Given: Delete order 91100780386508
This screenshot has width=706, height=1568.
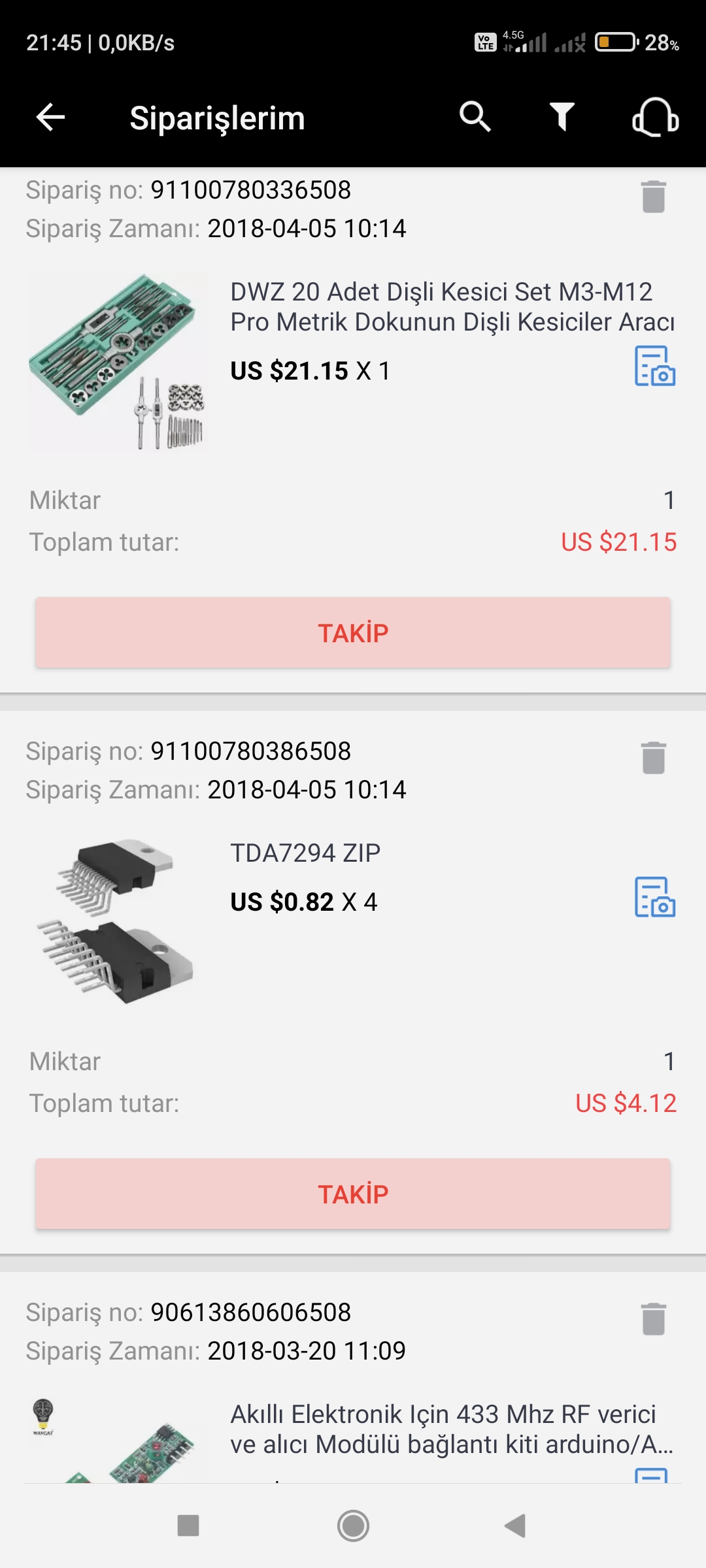Looking at the screenshot, I should [653, 758].
